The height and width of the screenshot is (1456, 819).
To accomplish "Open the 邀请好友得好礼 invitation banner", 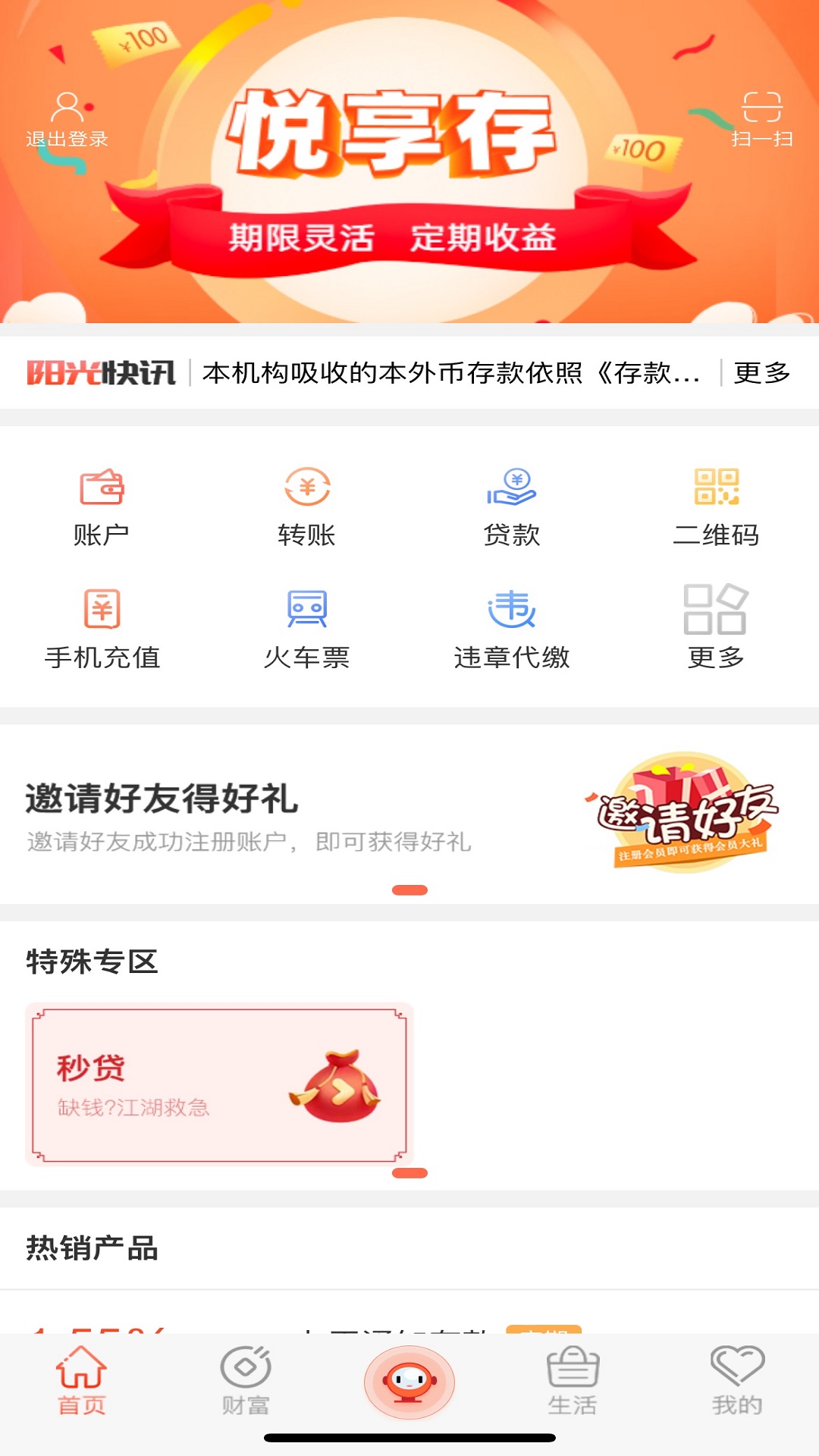I will click(409, 815).
